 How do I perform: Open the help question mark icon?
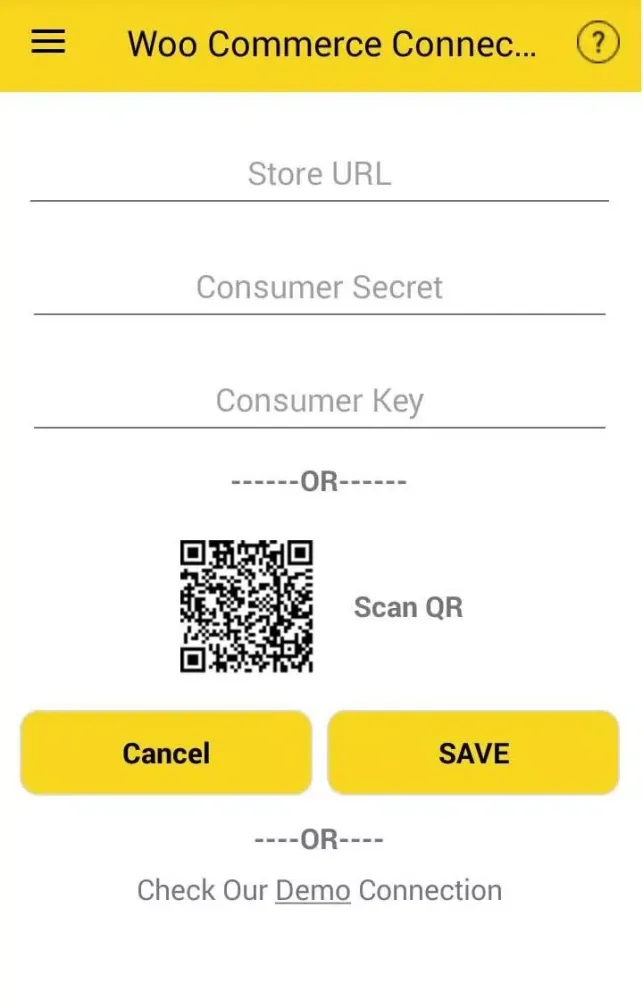(x=598, y=44)
